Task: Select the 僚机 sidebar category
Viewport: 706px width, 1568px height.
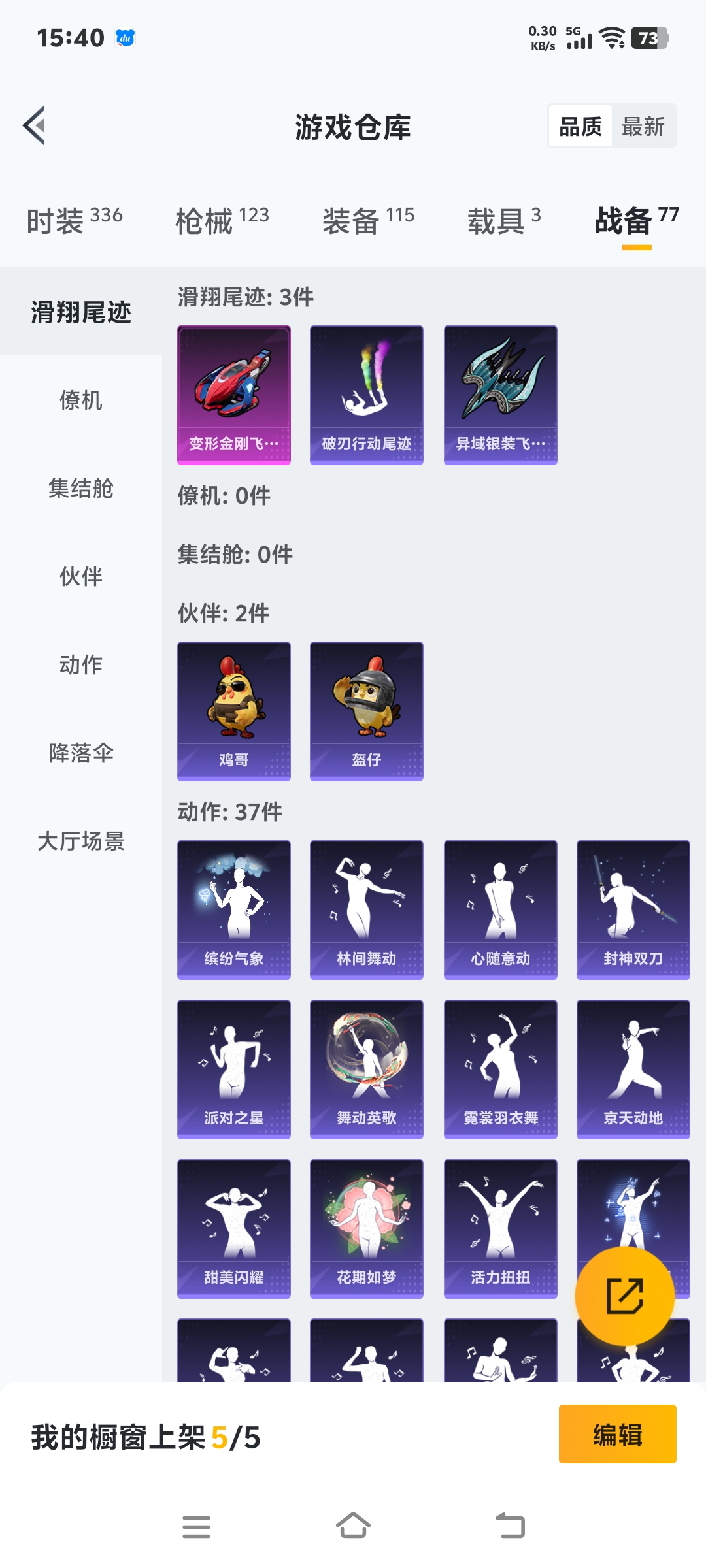Action: point(82,402)
